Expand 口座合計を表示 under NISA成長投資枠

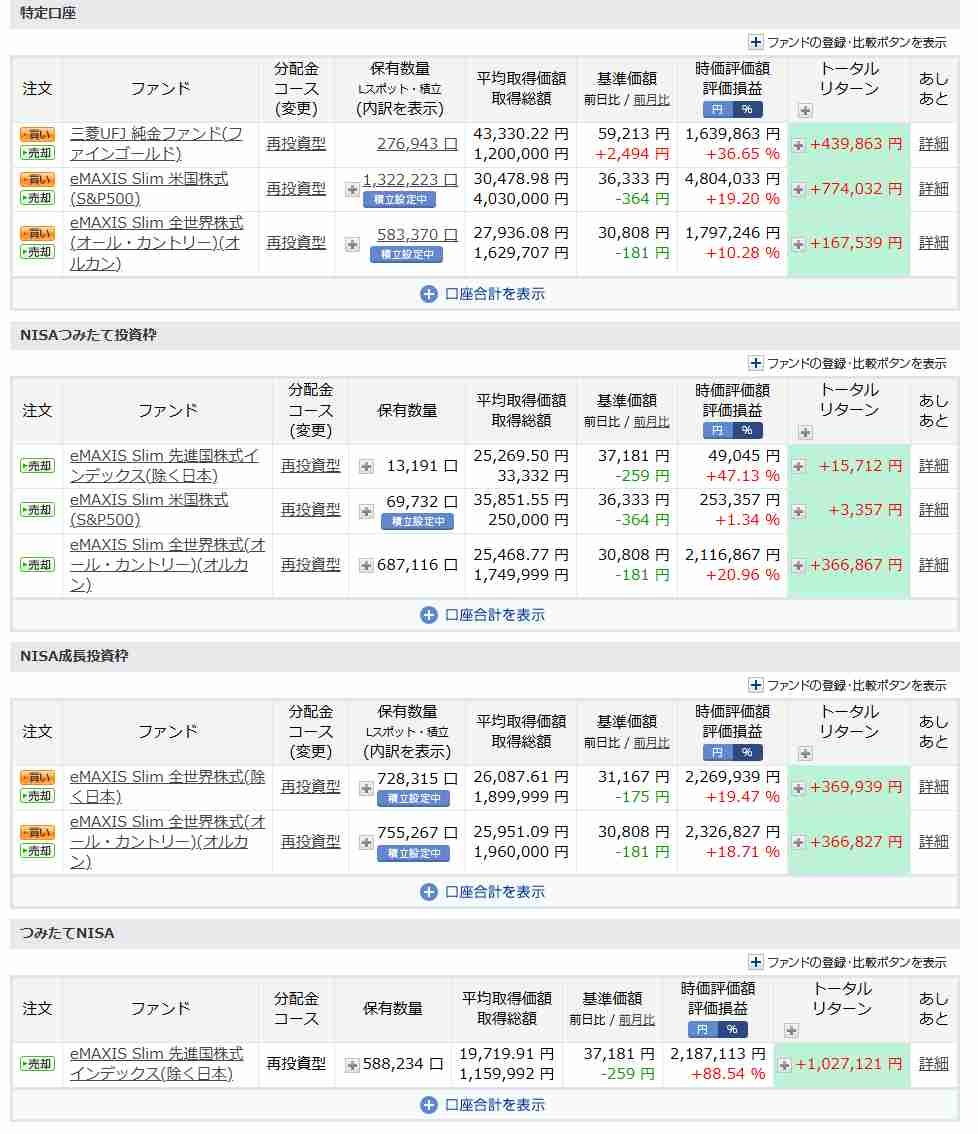coord(484,892)
